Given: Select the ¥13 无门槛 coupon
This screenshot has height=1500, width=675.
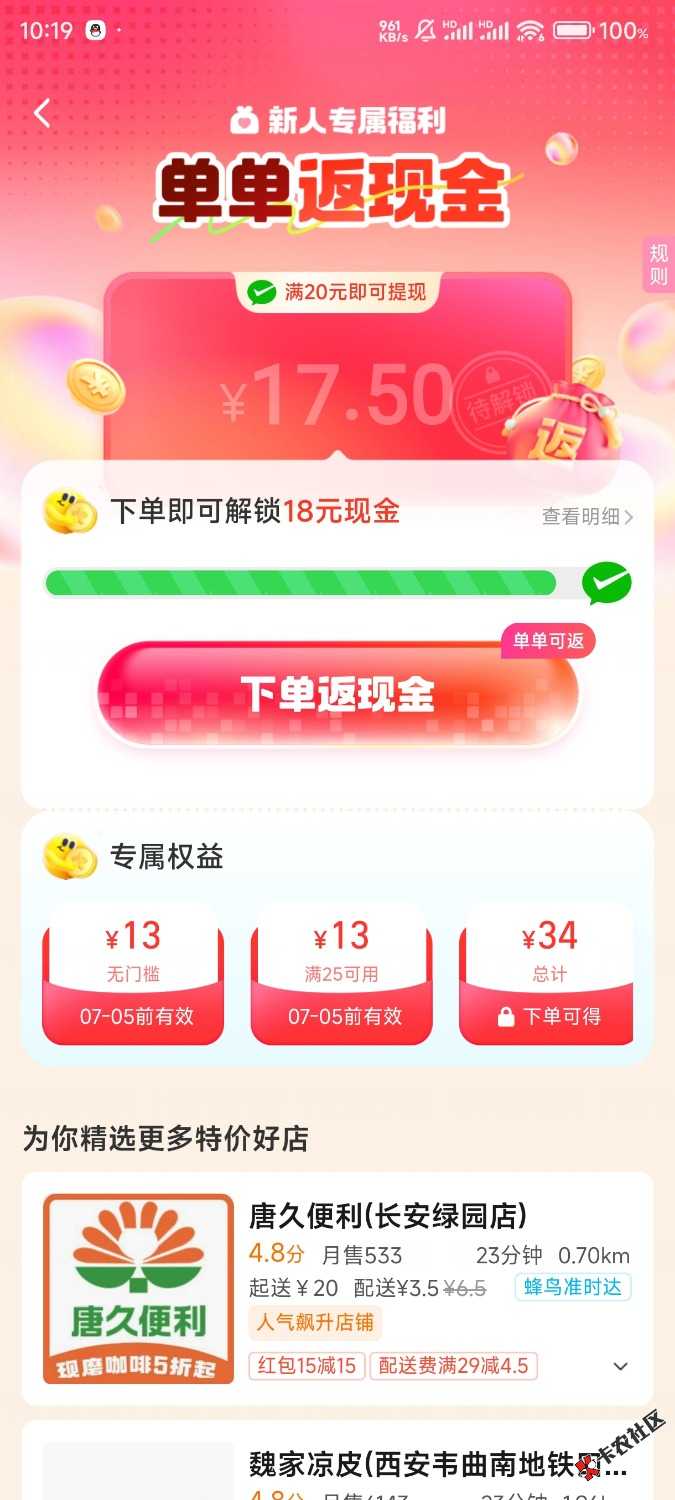Looking at the screenshot, I should click(133, 974).
